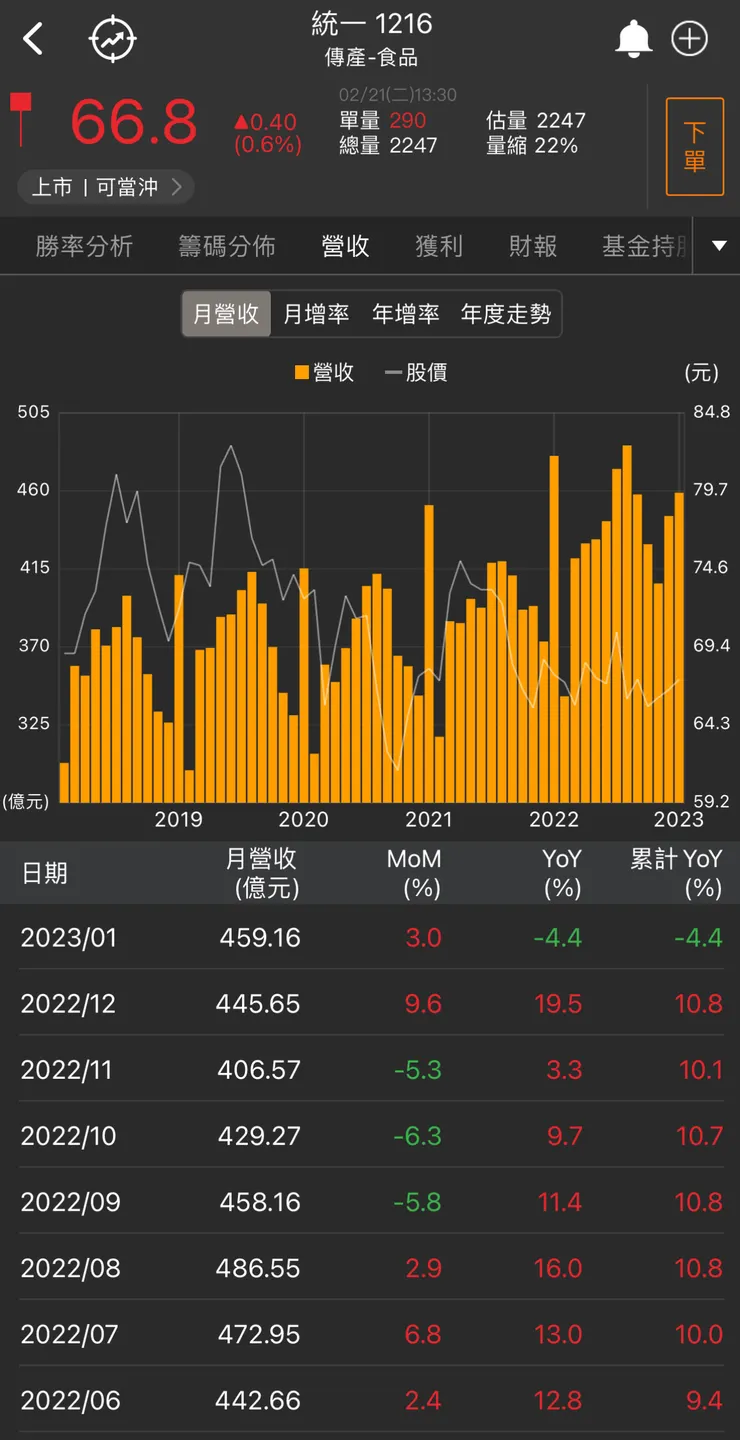Tap the back arrow to return
This screenshot has width=740, height=1440.
tap(33, 38)
